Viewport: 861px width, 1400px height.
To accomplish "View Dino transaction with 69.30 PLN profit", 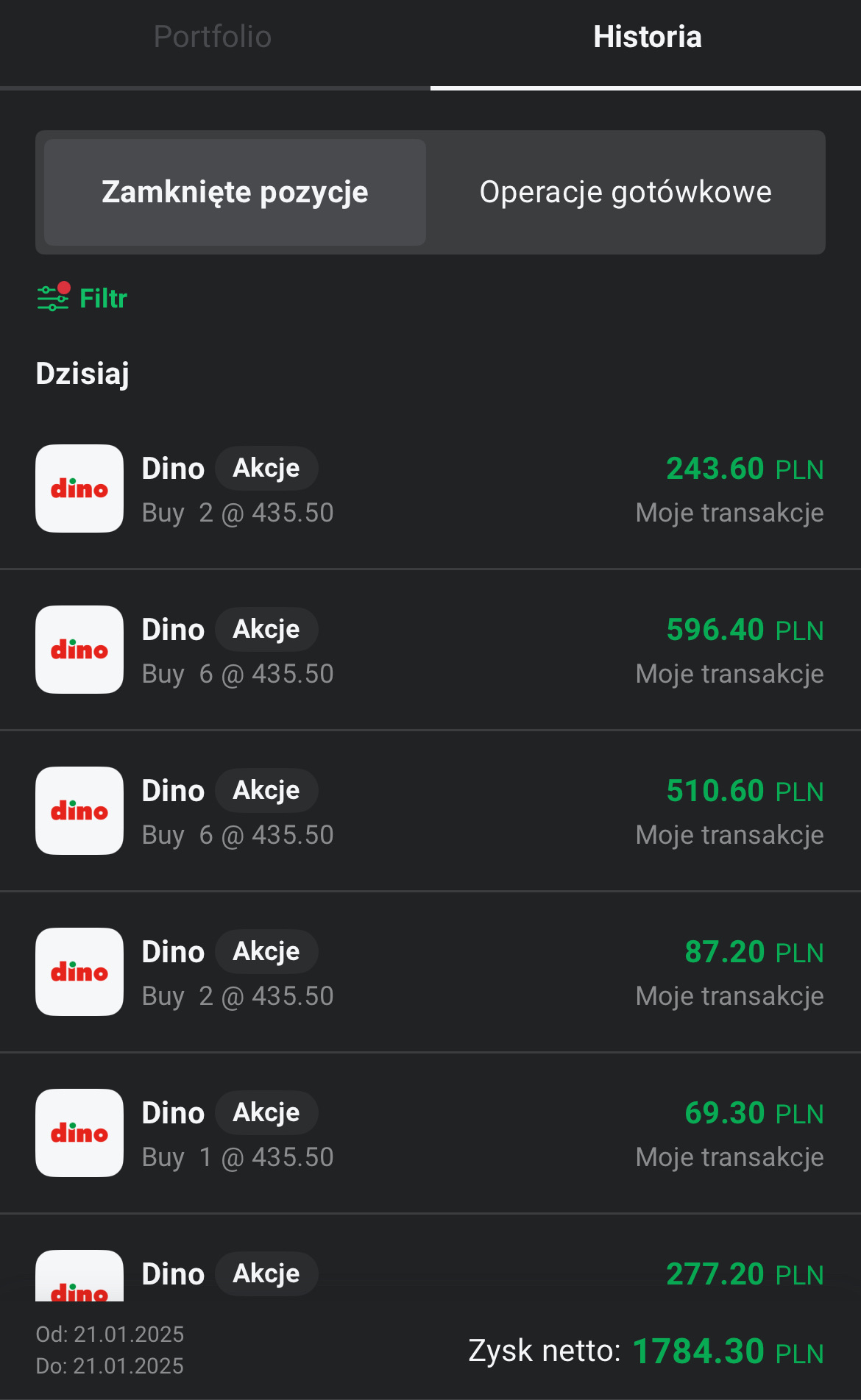I will [431, 1134].
